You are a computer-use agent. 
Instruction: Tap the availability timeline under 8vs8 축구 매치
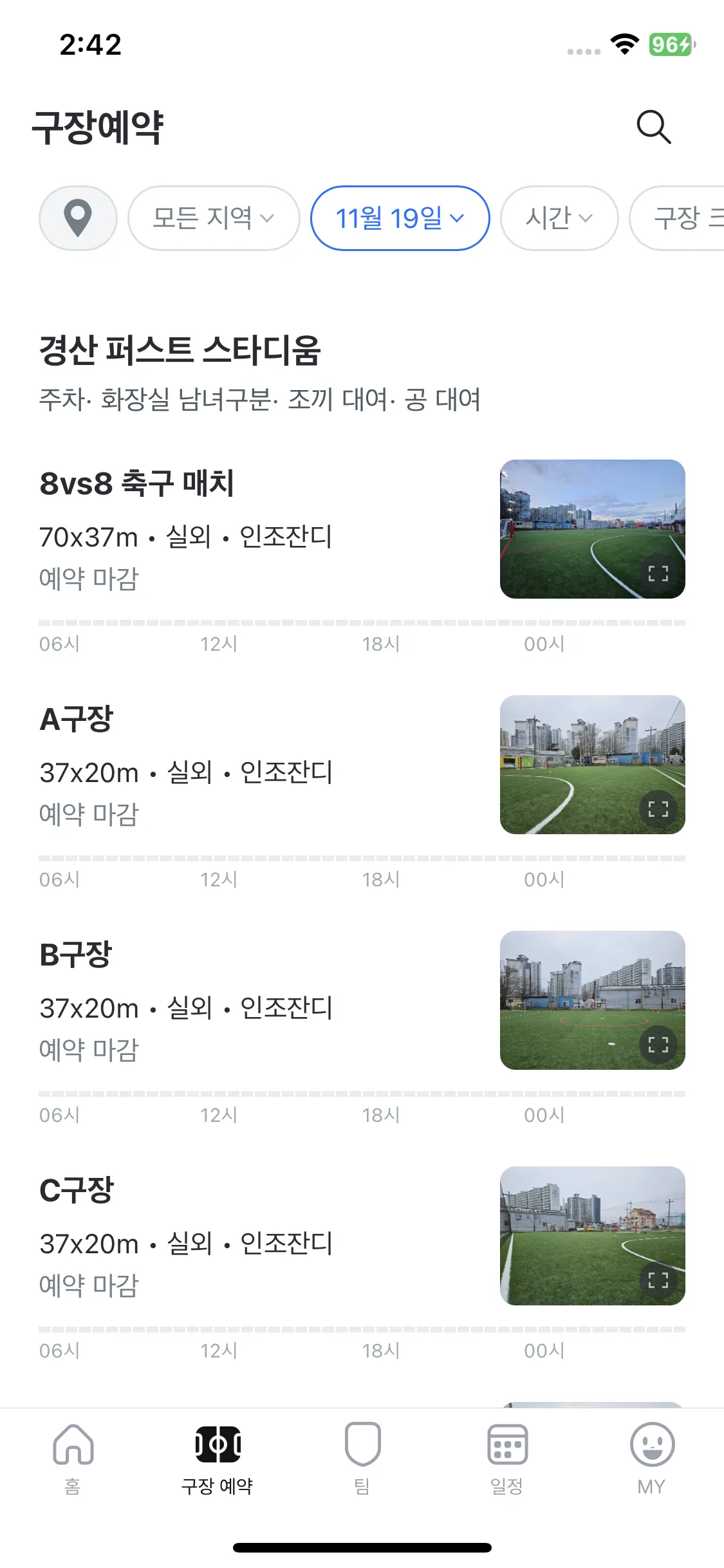(x=360, y=622)
